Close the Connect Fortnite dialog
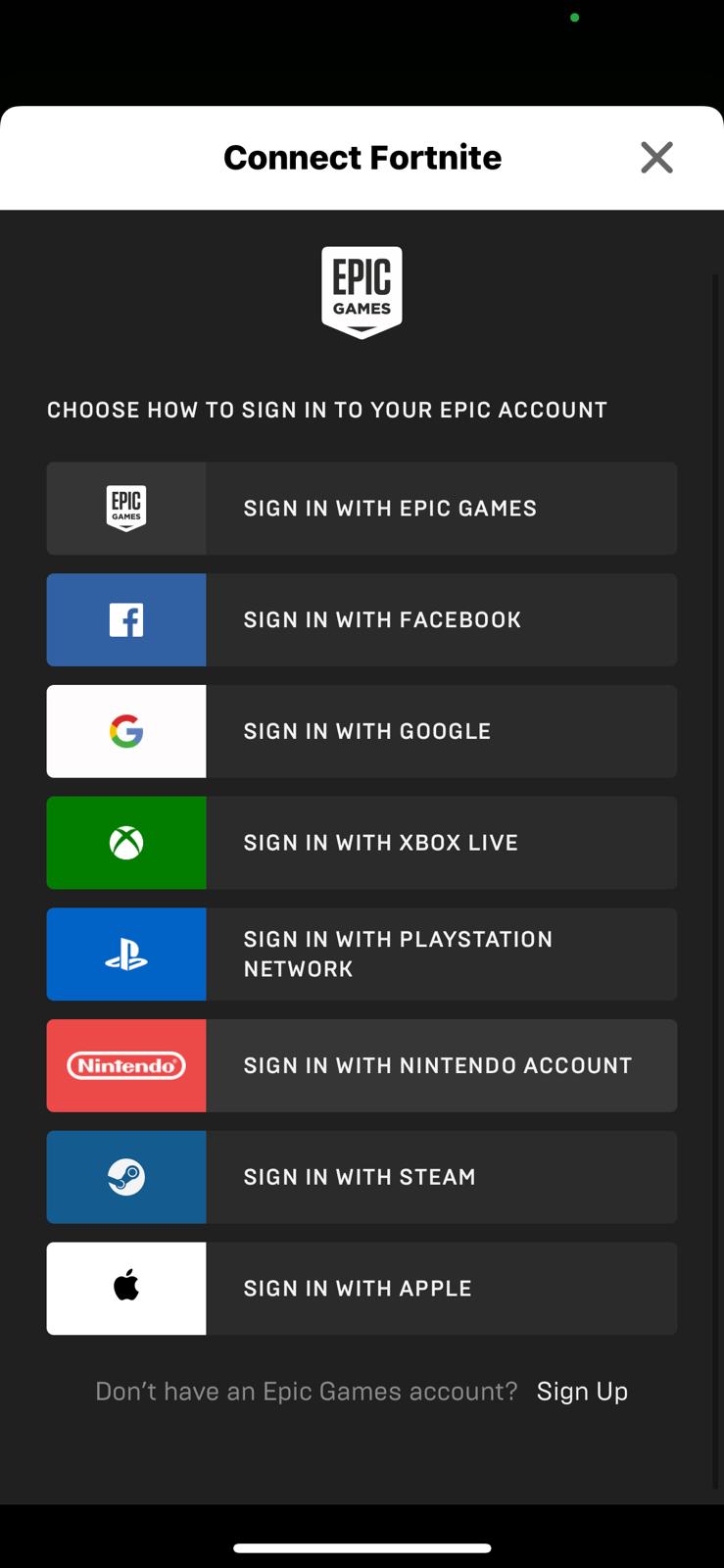Screen dimensions: 724x1568 656,157
